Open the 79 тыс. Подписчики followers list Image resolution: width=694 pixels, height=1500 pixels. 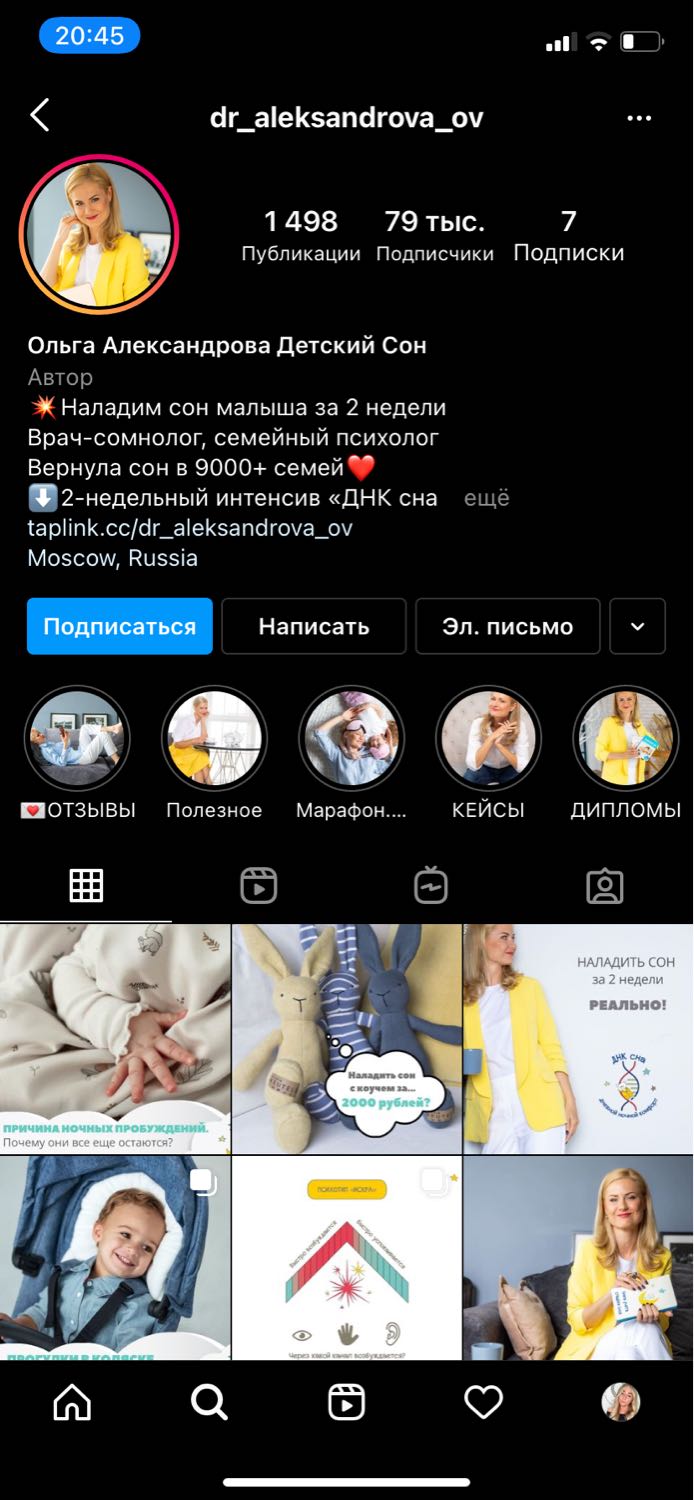coord(435,236)
